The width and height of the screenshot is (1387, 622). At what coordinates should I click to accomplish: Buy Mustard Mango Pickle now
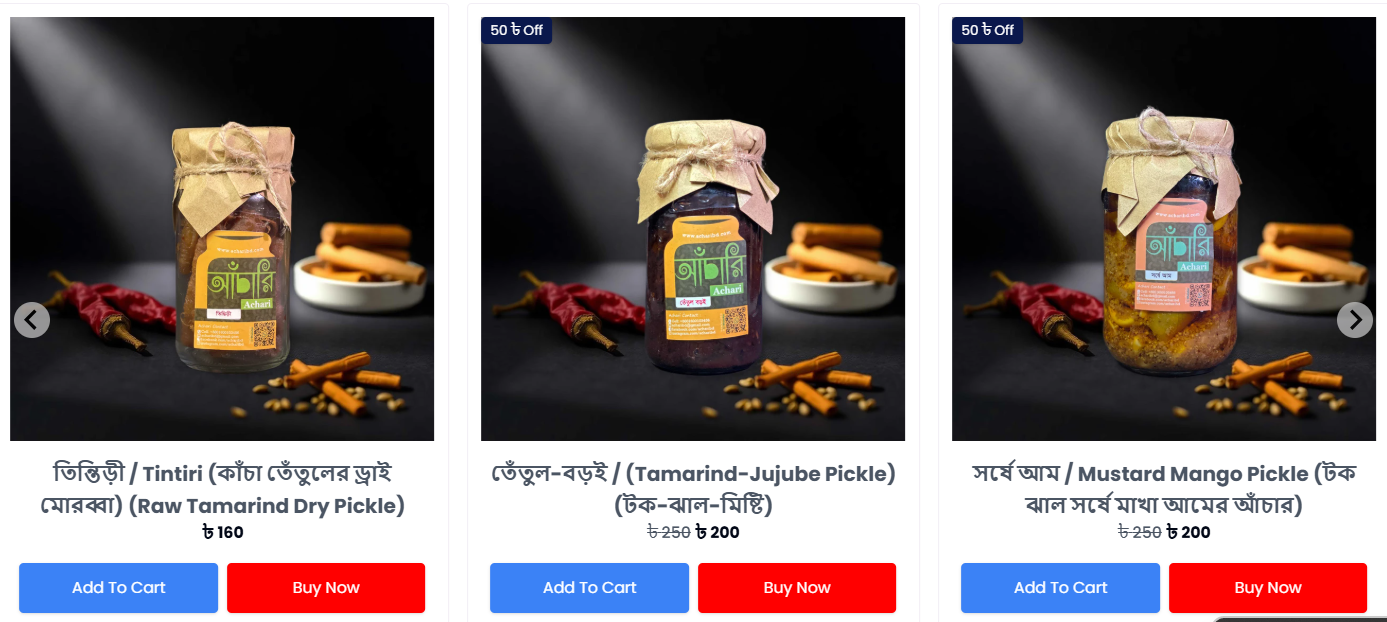(x=1268, y=588)
